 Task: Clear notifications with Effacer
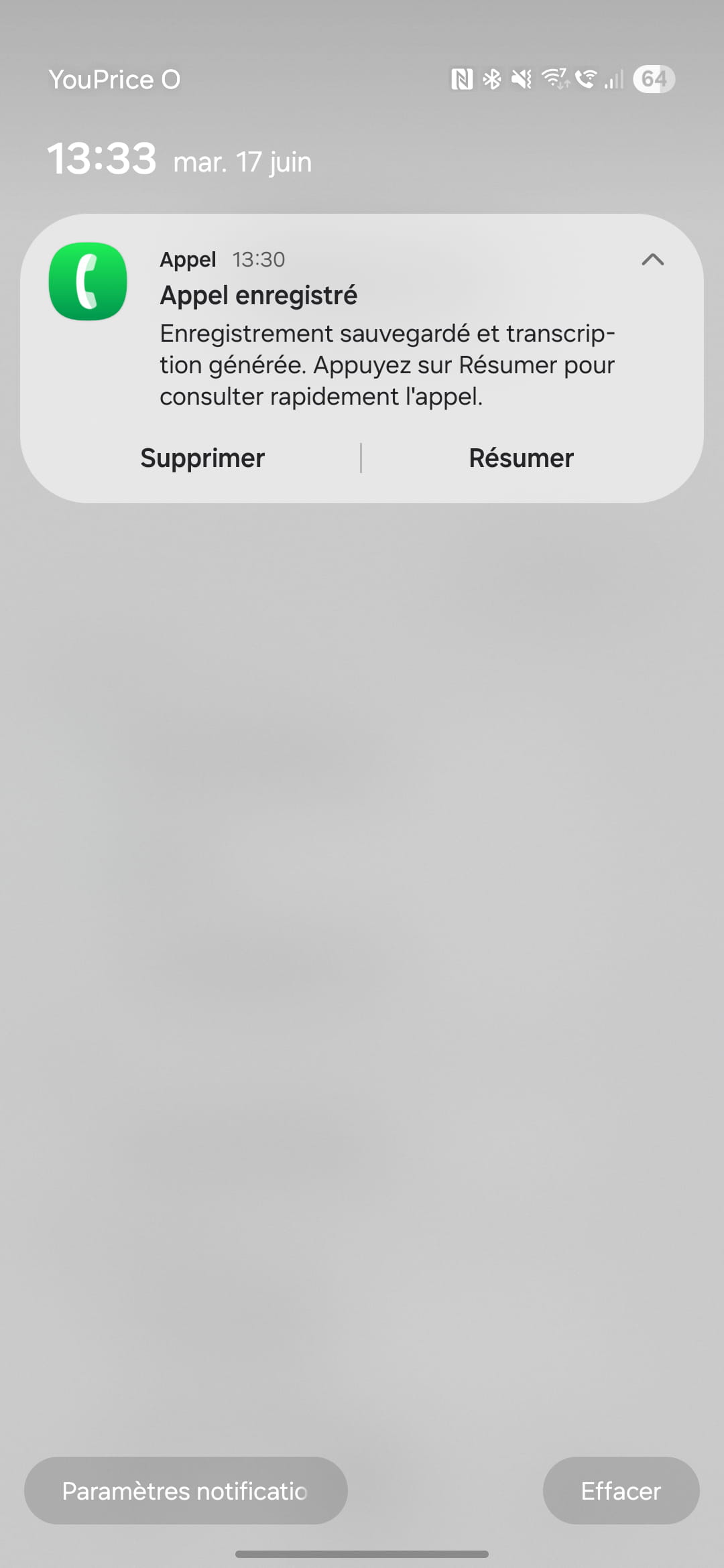pos(621,1491)
